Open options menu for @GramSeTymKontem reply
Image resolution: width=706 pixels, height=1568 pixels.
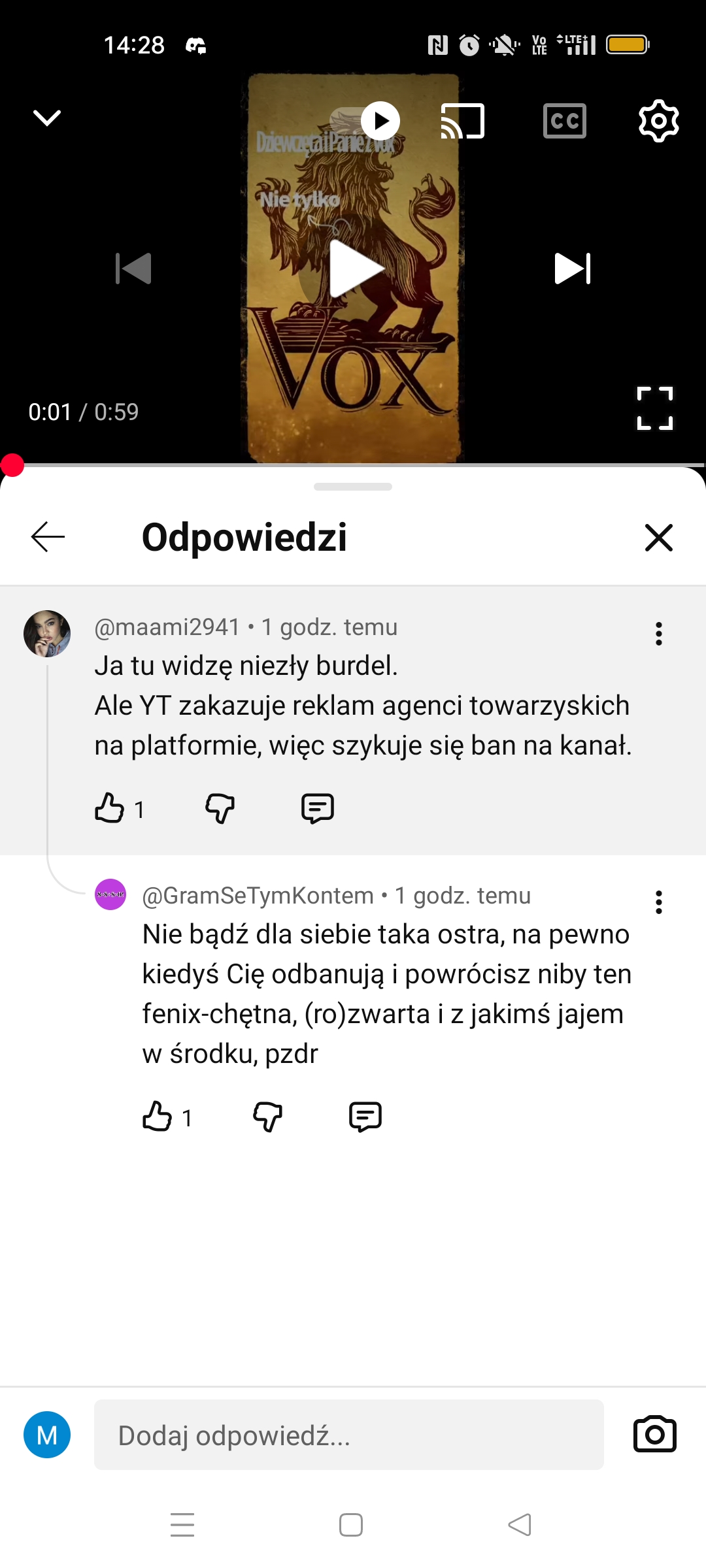click(658, 902)
